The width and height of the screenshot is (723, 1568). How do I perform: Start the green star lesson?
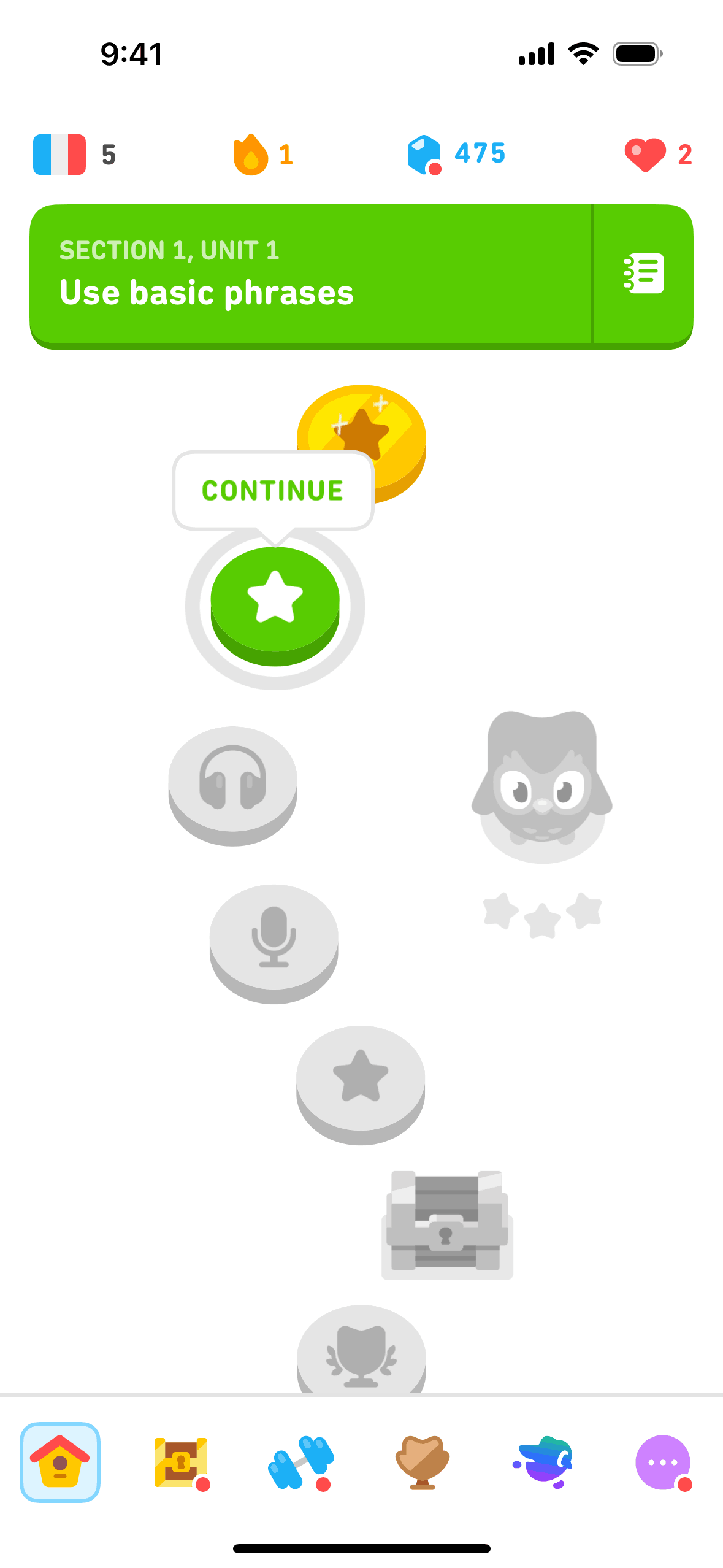pos(275,599)
